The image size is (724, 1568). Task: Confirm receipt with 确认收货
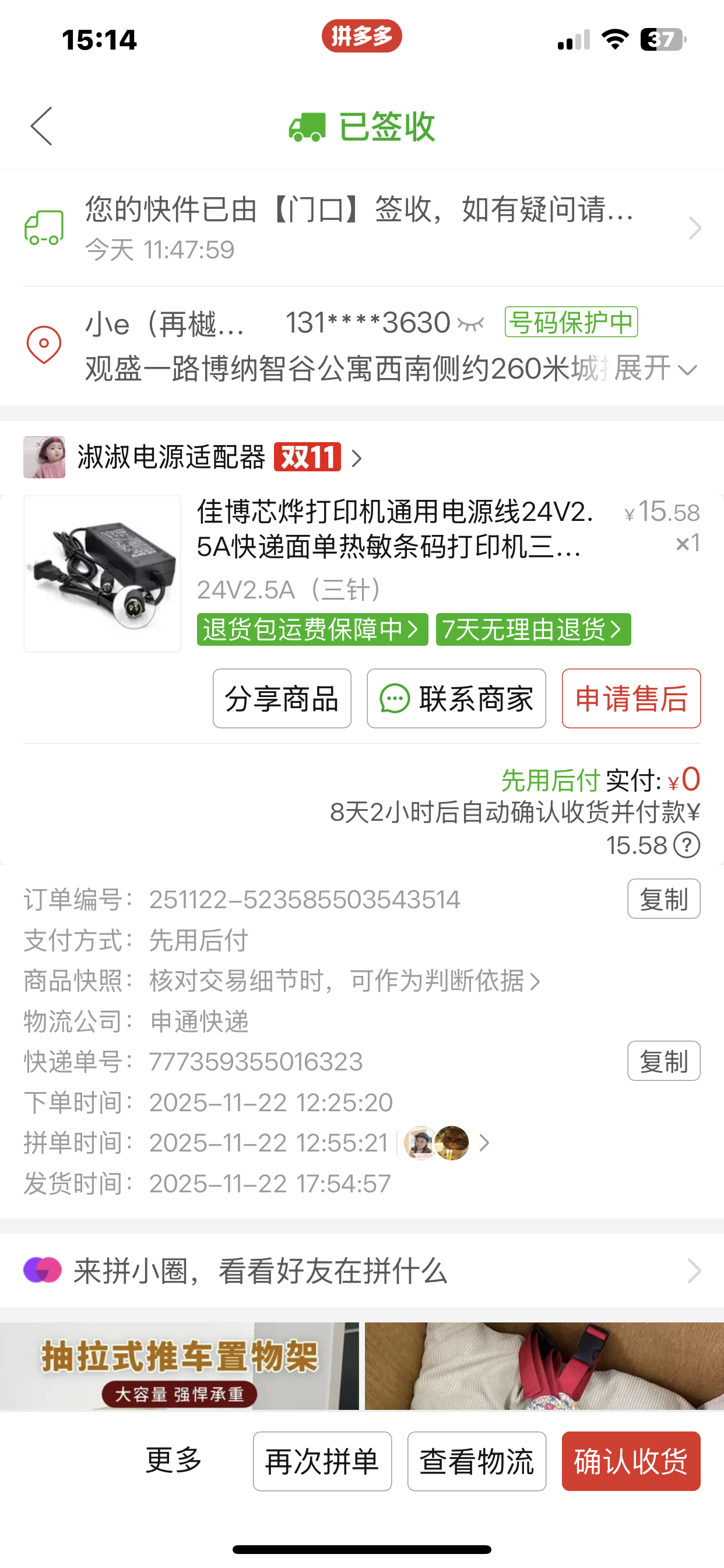pos(631,1461)
